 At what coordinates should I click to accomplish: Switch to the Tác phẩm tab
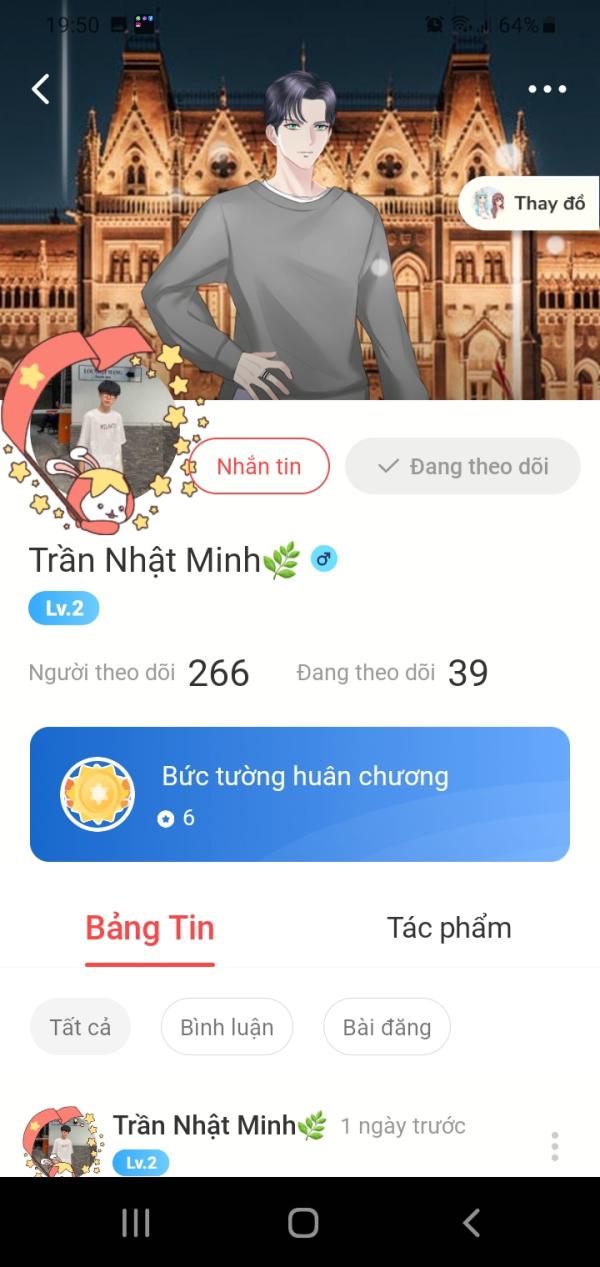tap(449, 928)
